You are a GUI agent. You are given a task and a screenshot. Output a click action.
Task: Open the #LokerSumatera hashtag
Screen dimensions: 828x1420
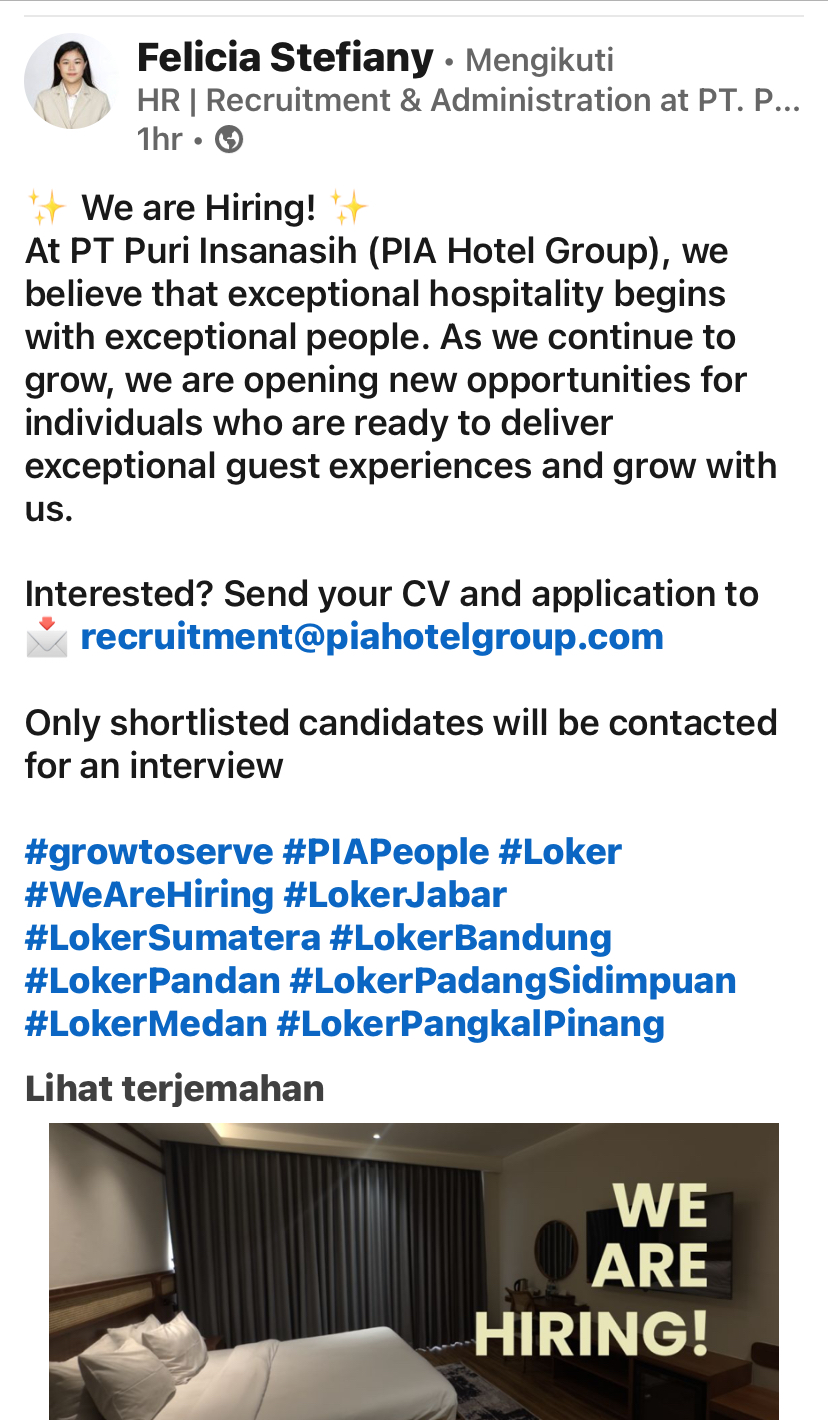[172, 938]
